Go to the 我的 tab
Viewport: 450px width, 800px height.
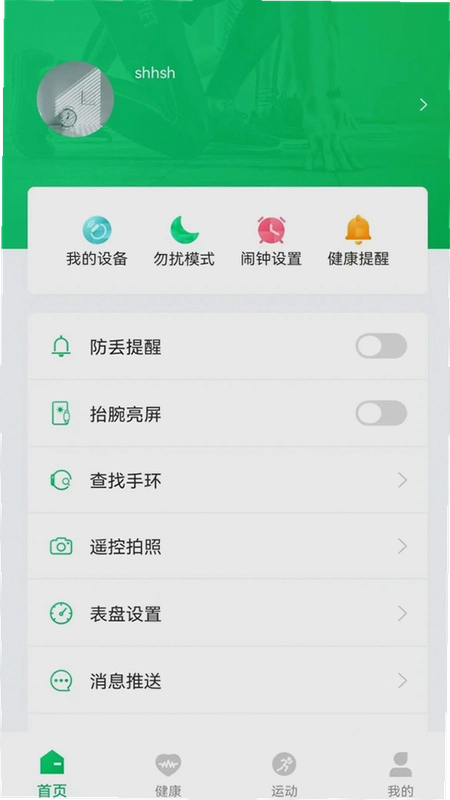click(x=401, y=773)
